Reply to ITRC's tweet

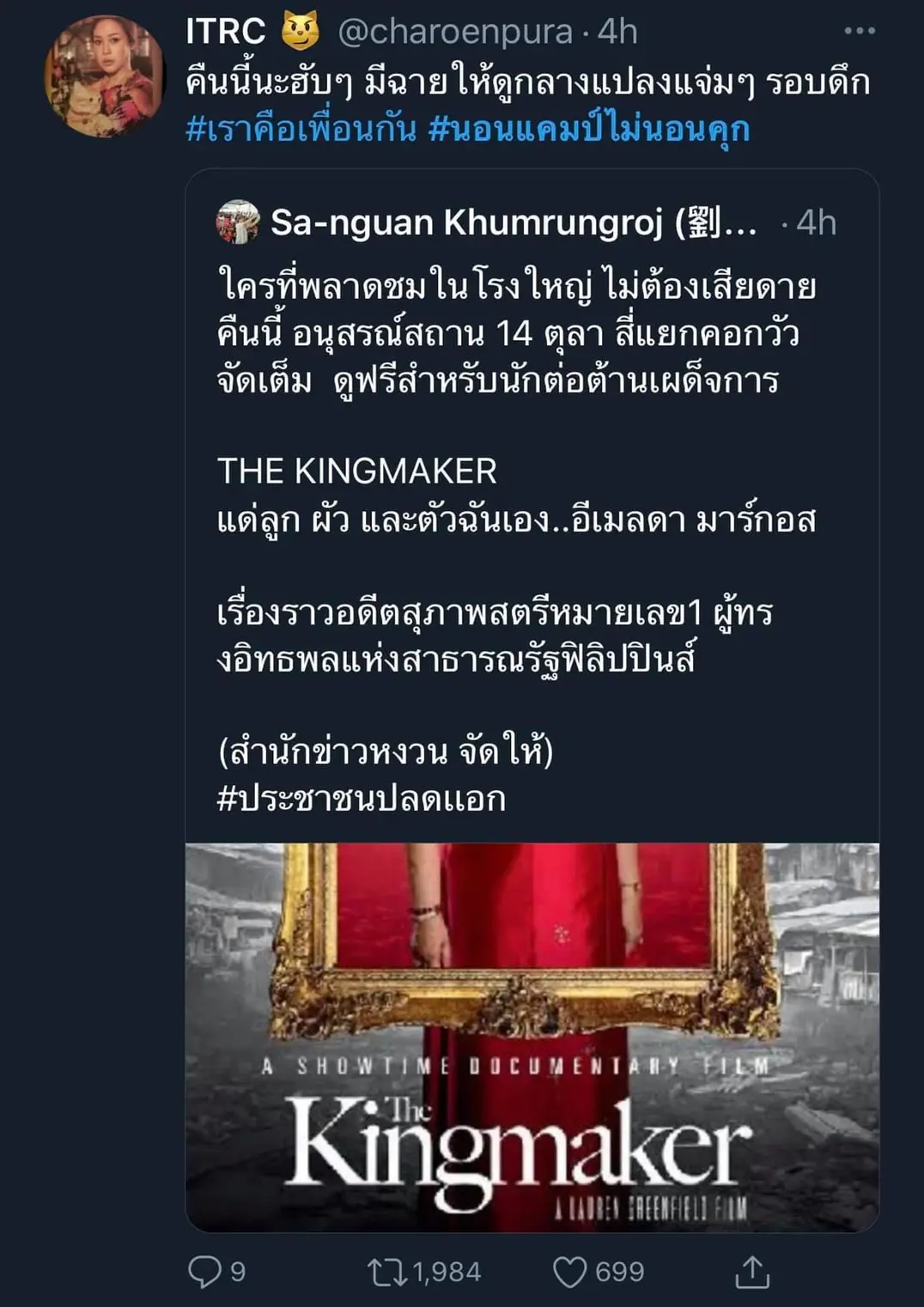click(204, 1272)
